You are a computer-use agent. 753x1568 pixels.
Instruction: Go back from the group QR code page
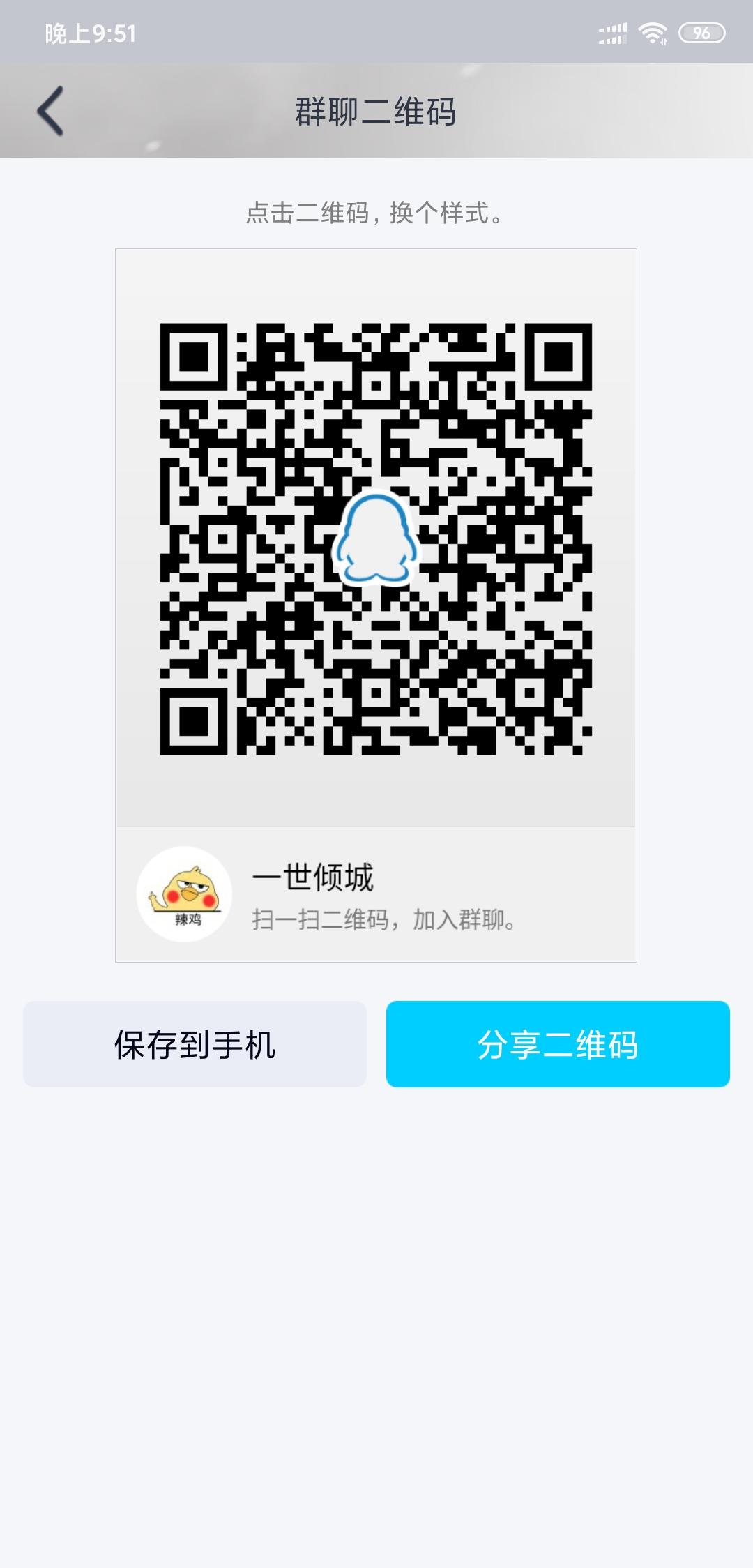click(x=50, y=111)
